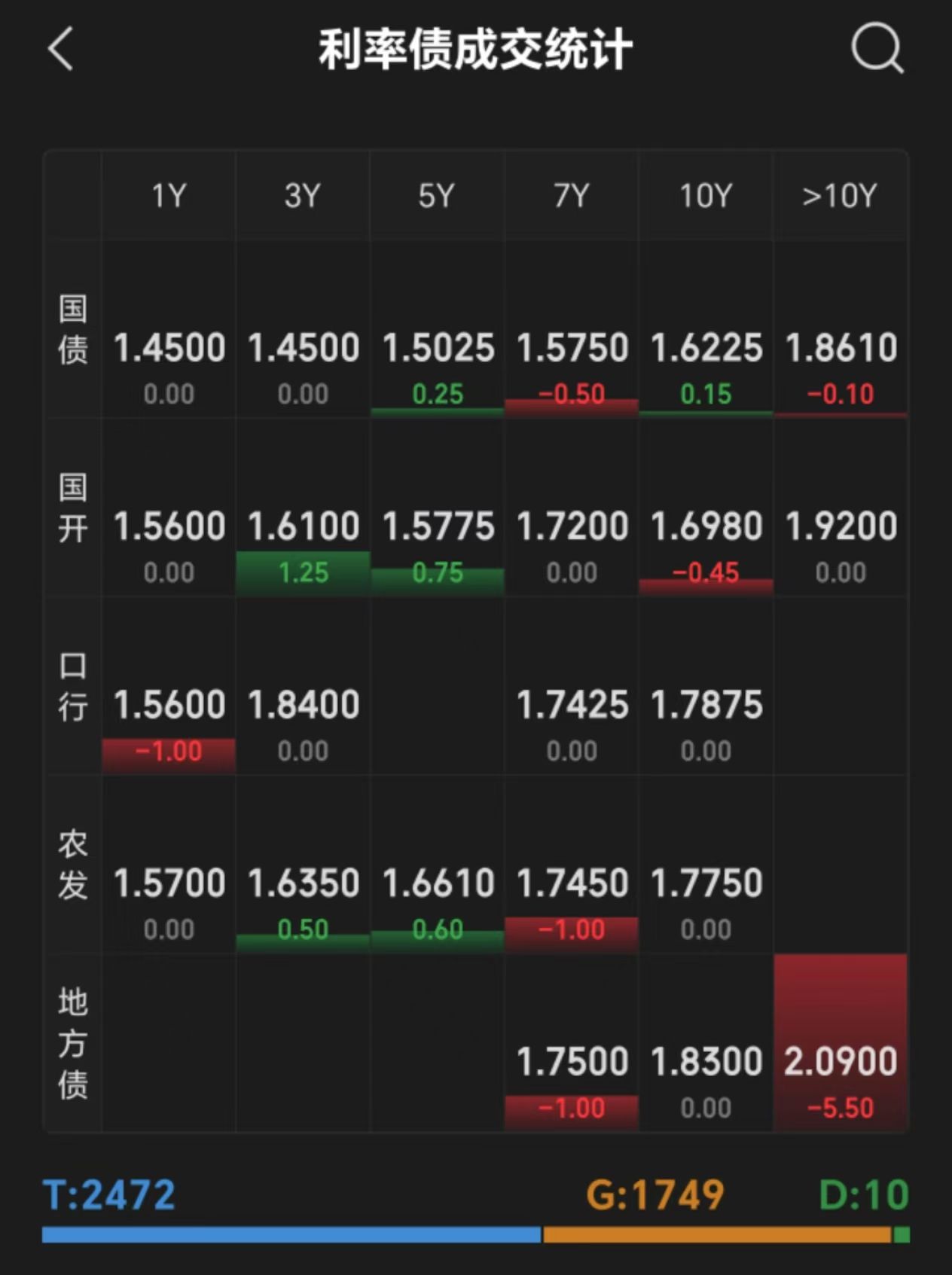Click 口行 1Y cell showing 1.5600
This screenshot has height=1275, width=952.
pyautogui.click(x=167, y=703)
